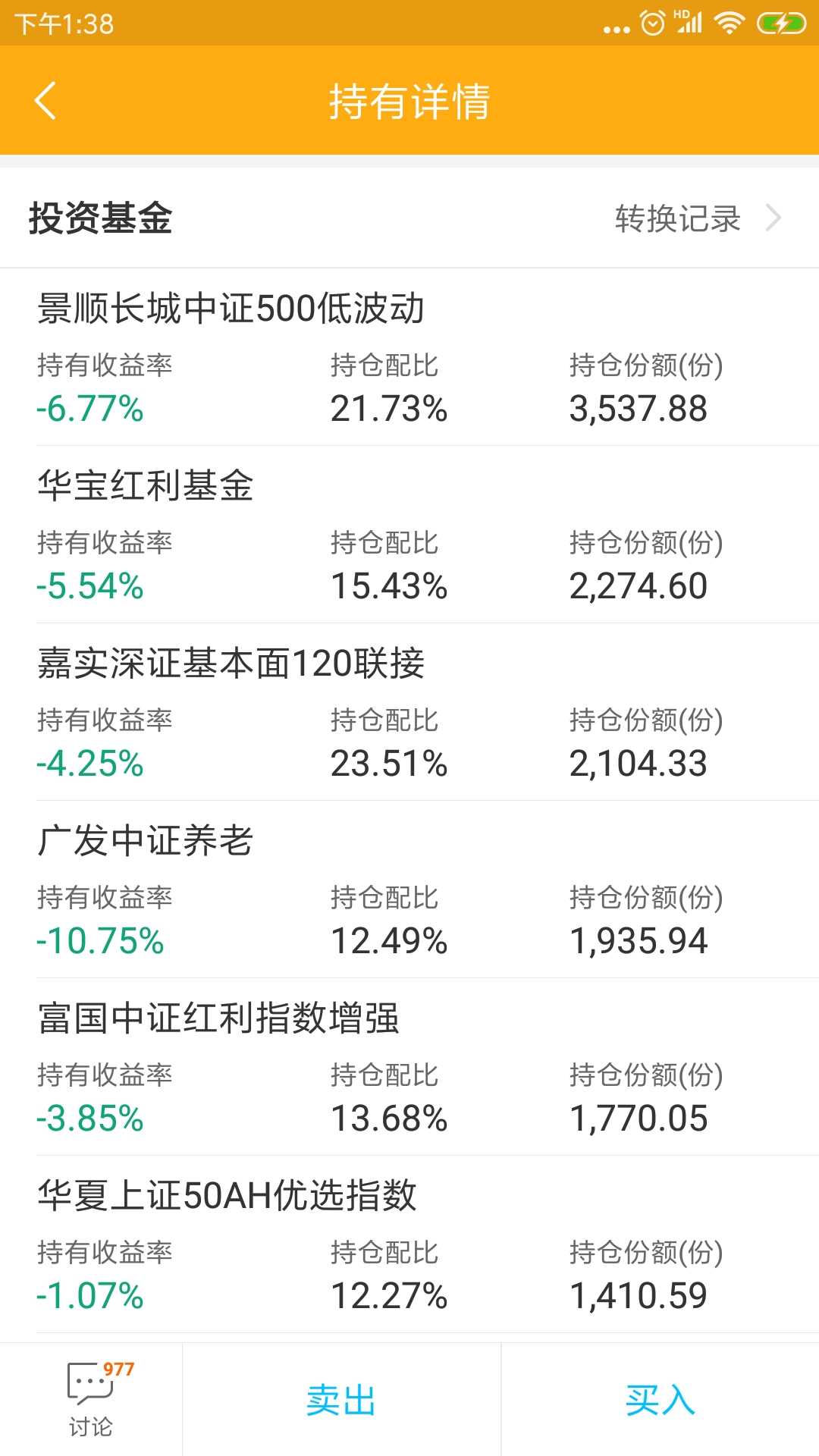Open the 广发中证养老 fund row
This screenshot has height=1456, width=819.
[409, 890]
